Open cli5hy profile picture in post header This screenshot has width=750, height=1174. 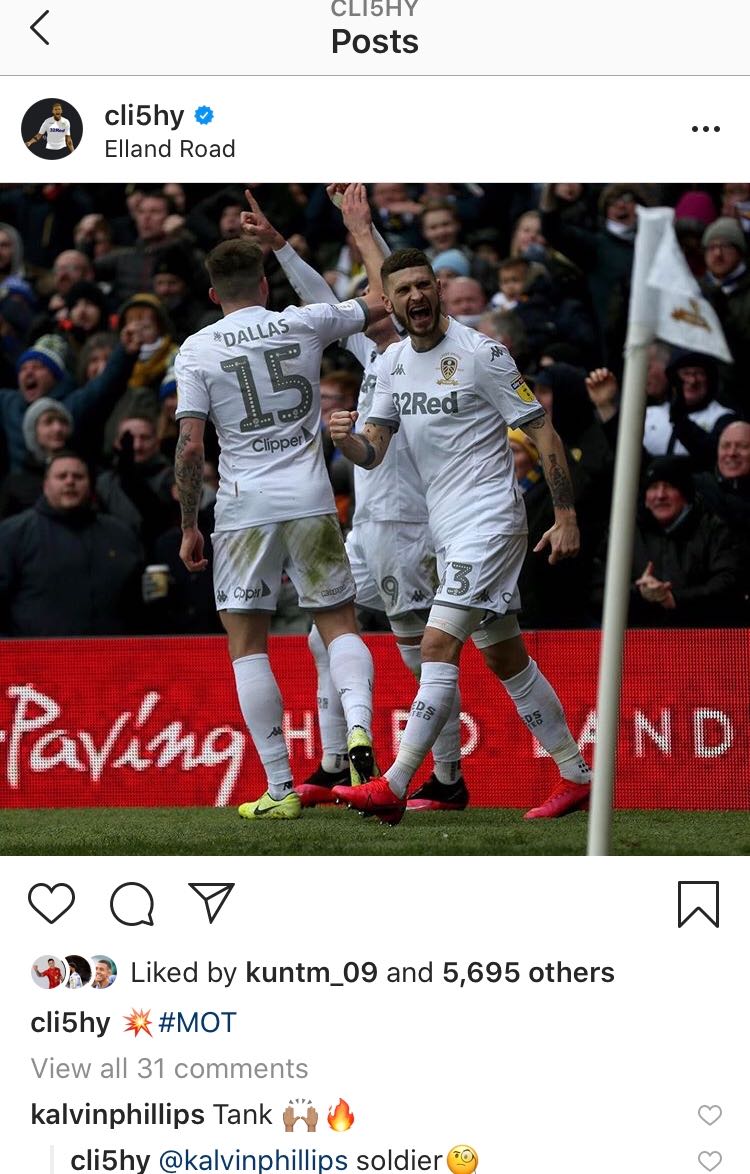(x=52, y=129)
